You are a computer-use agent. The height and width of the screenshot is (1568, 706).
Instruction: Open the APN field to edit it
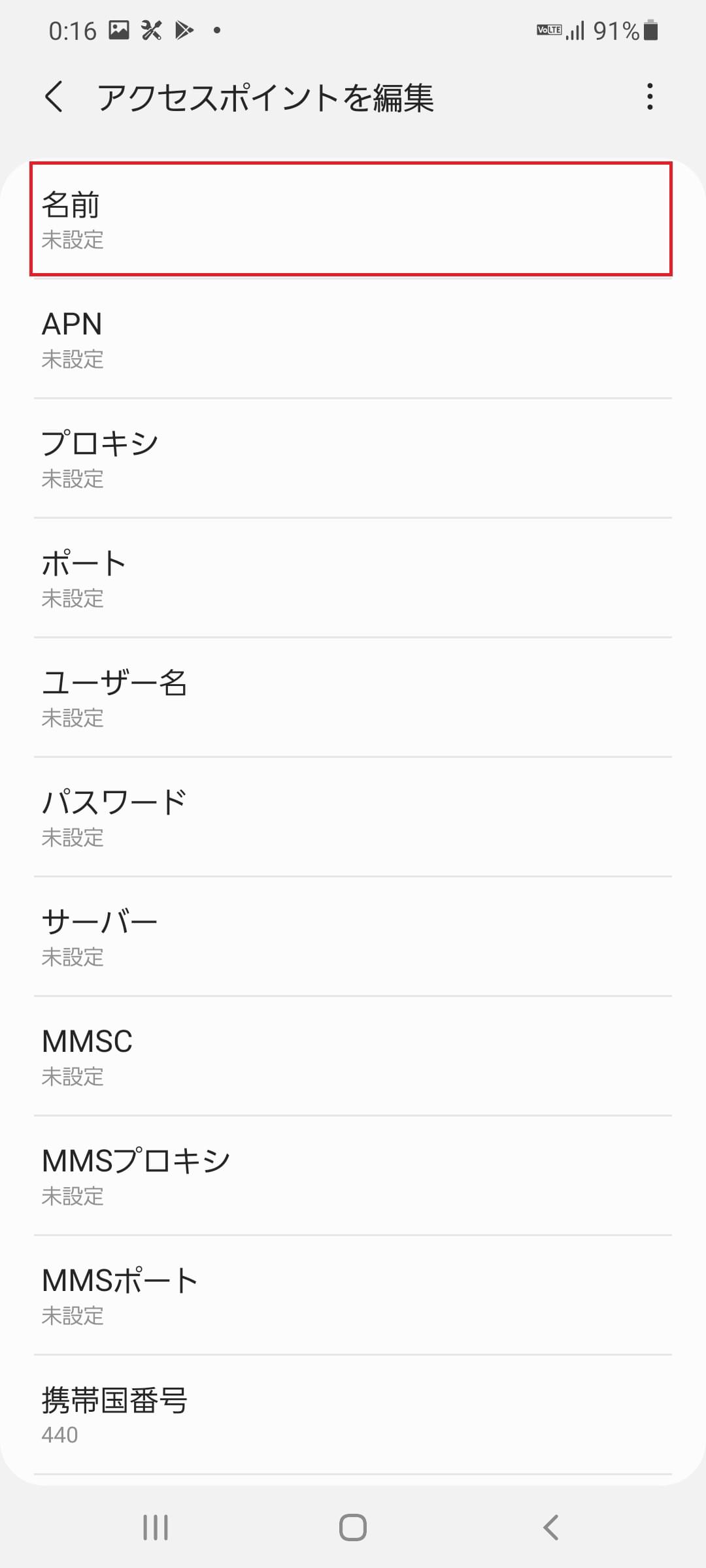(353, 340)
